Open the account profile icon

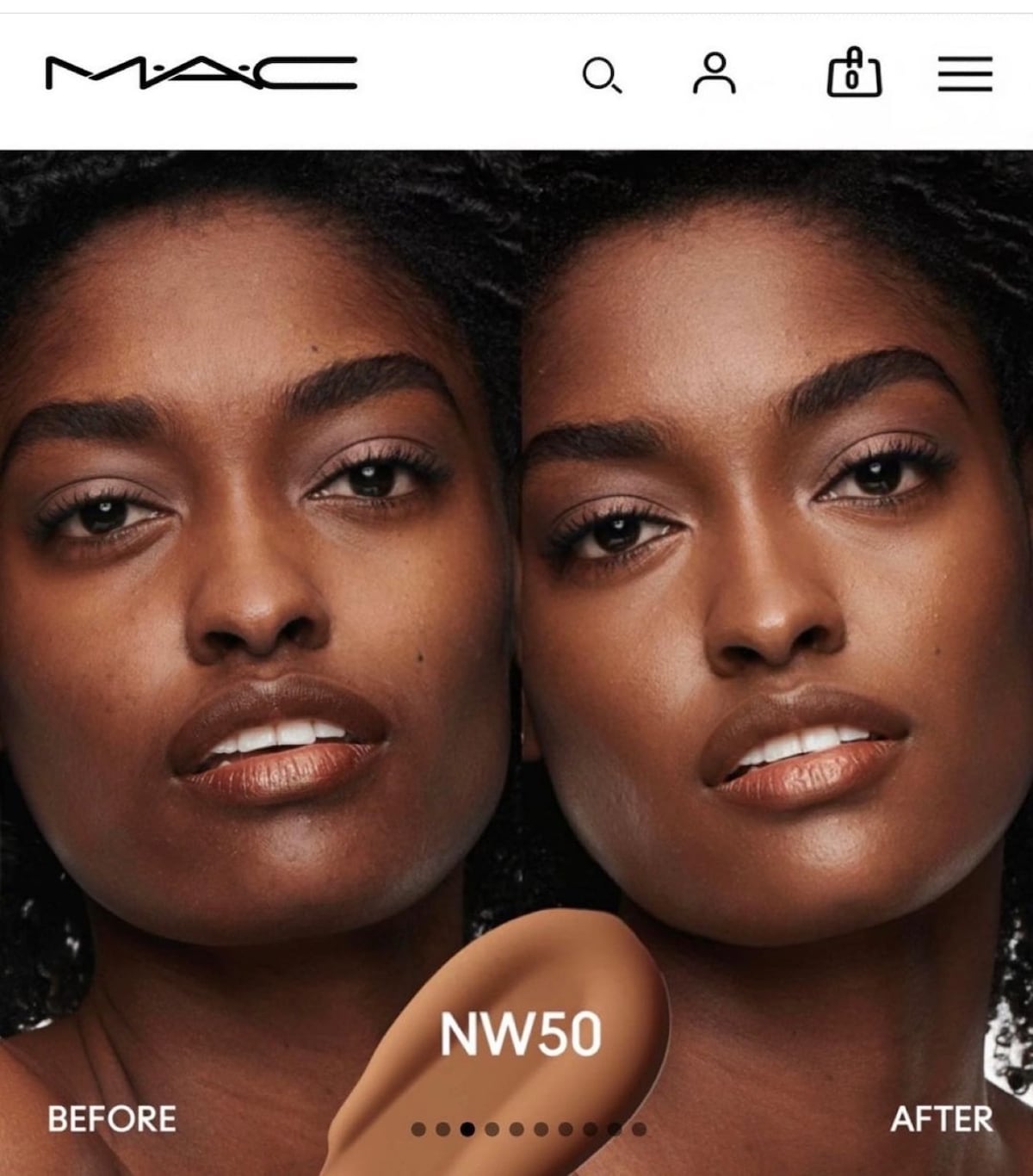click(x=714, y=73)
